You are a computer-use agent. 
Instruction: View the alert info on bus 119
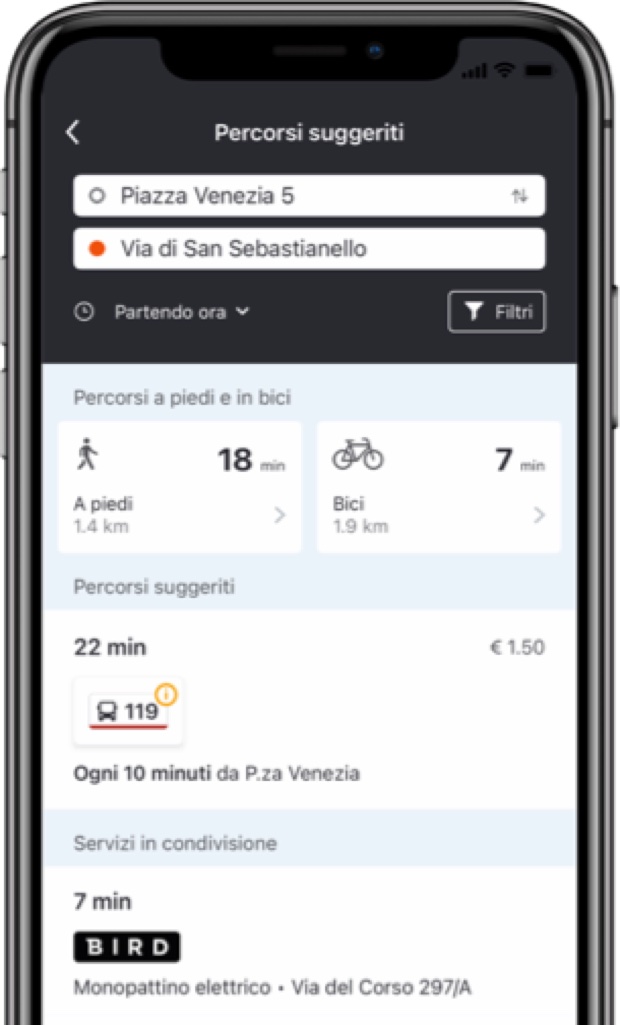(x=167, y=693)
